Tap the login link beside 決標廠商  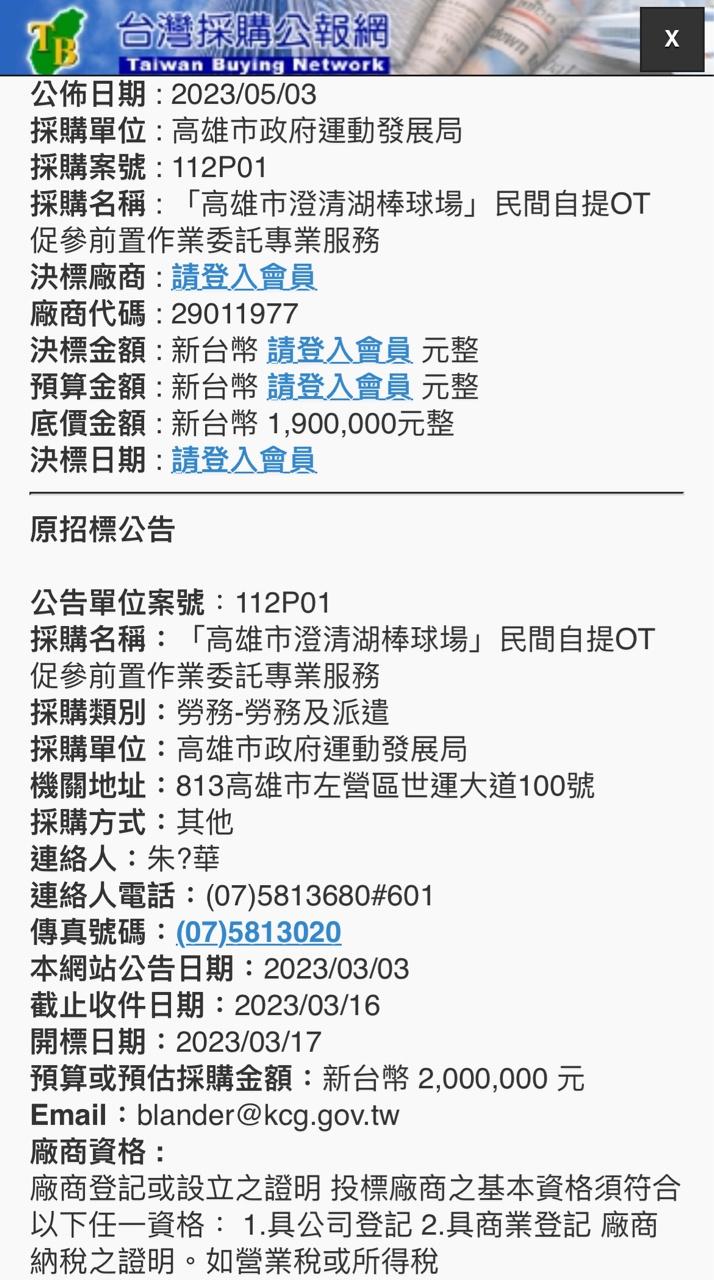click(243, 277)
